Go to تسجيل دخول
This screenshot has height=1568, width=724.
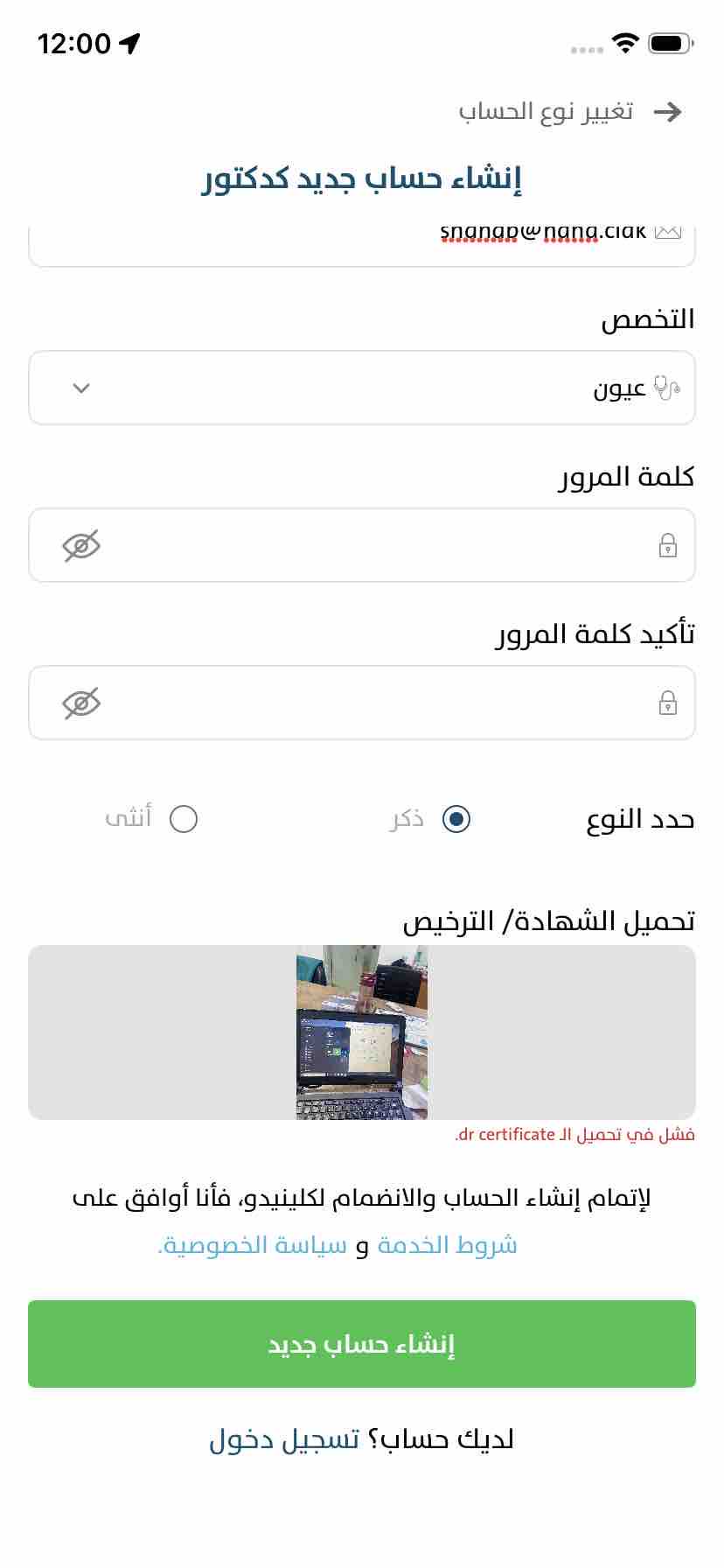[x=284, y=1439]
